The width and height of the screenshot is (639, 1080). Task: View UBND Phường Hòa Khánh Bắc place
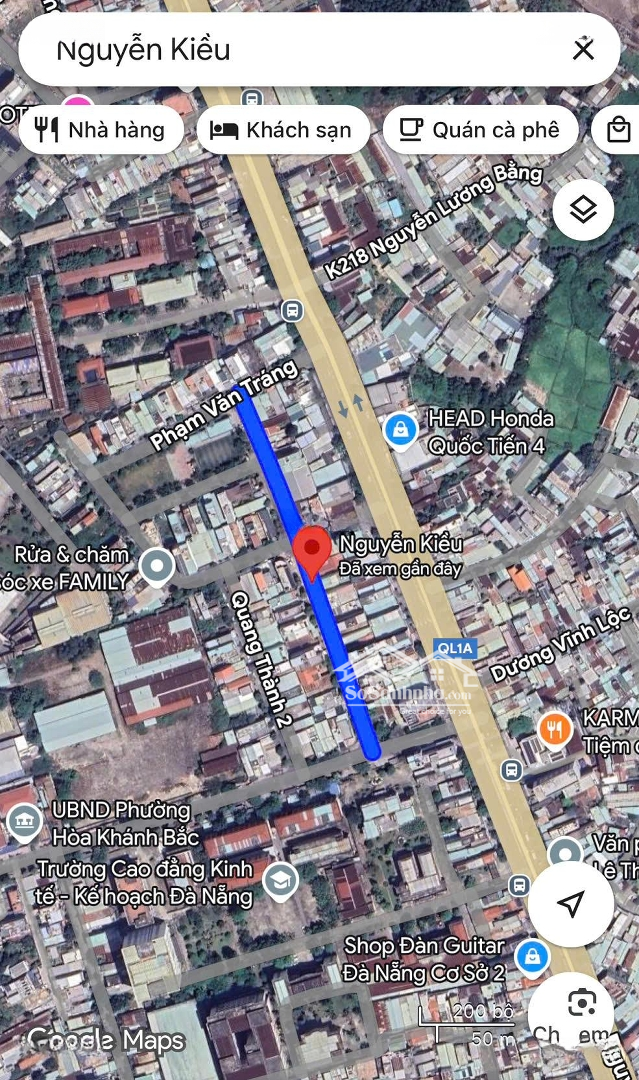coord(22,822)
